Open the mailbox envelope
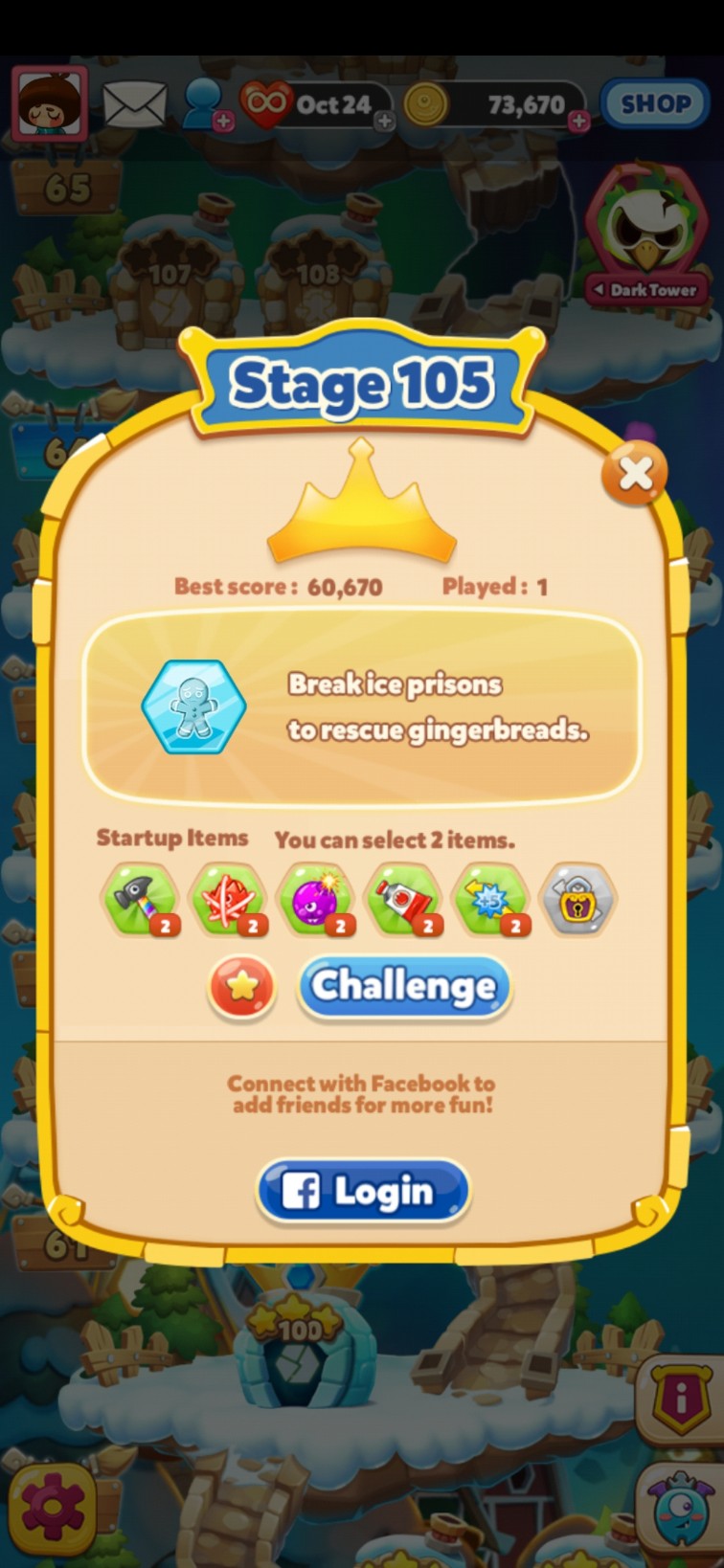 pyautogui.click(x=134, y=103)
